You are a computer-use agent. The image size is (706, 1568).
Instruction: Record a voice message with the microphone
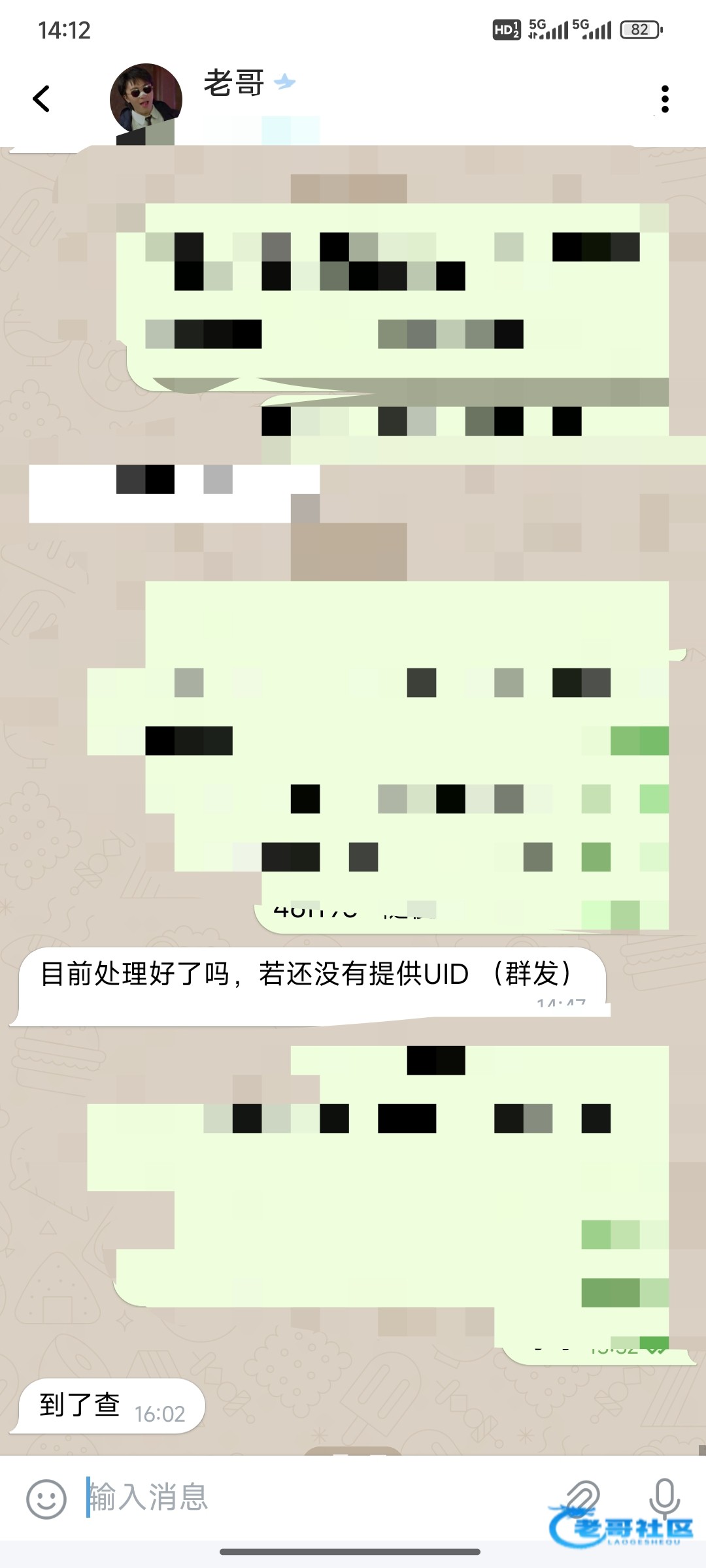[x=665, y=1497]
